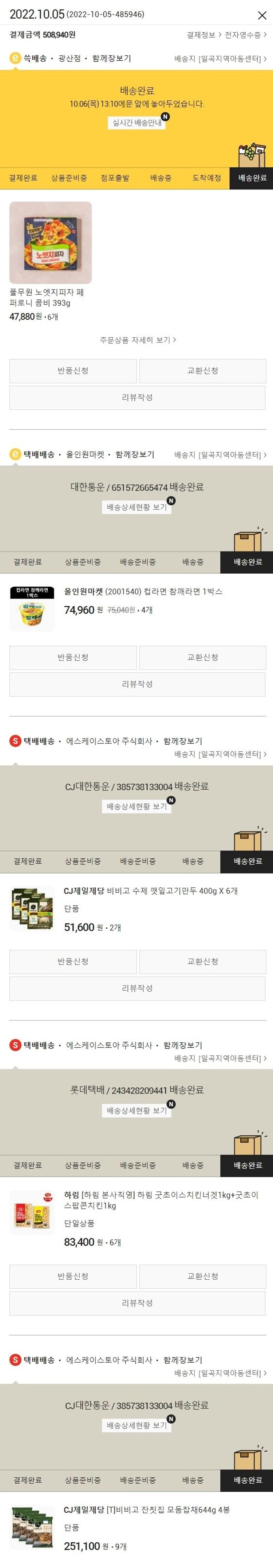The image size is (273, 1568).
Task: Write a review for 풀무원 pizza
Action: point(137,397)
